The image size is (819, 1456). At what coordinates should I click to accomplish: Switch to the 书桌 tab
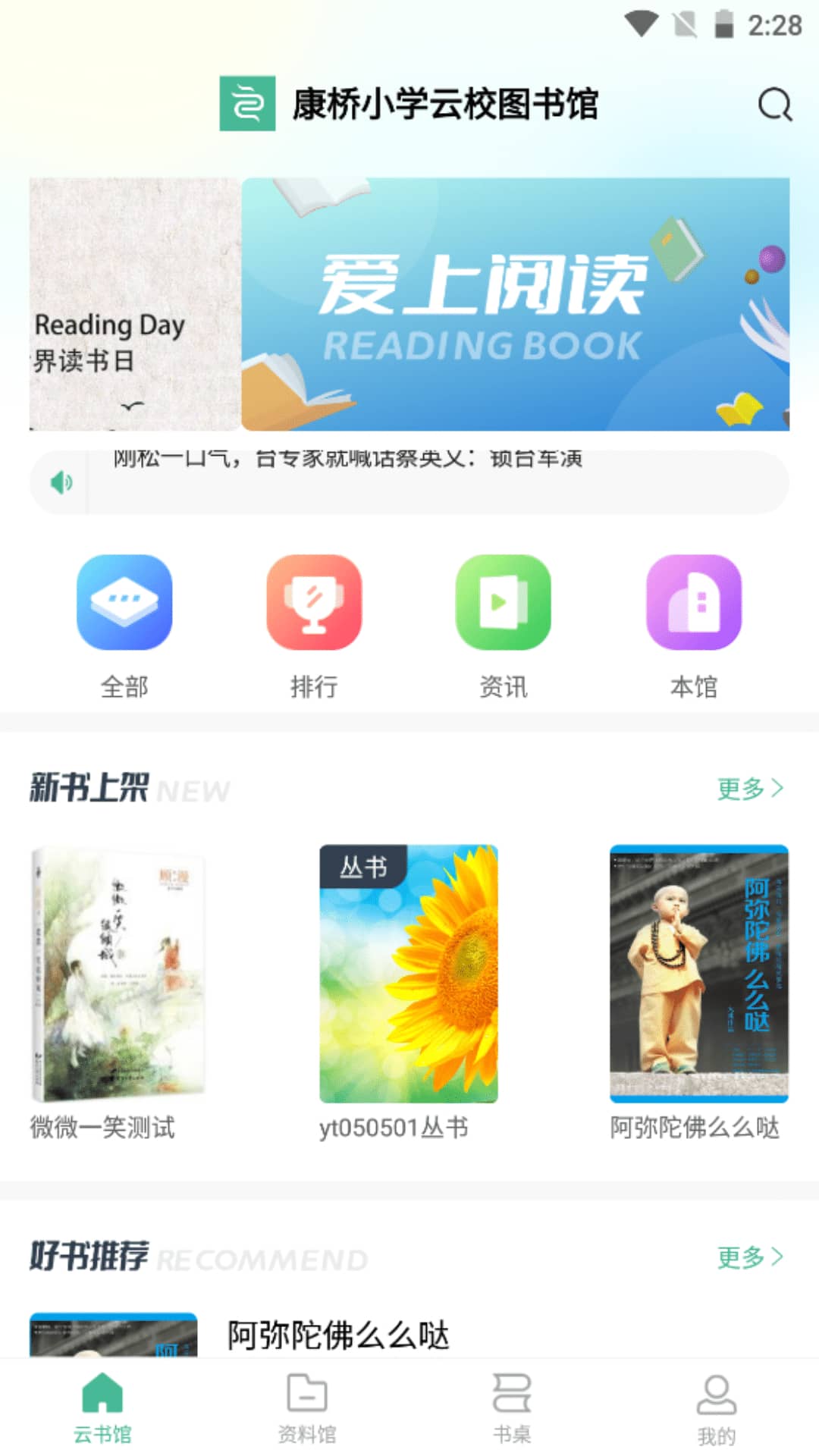(x=512, y=1407)
